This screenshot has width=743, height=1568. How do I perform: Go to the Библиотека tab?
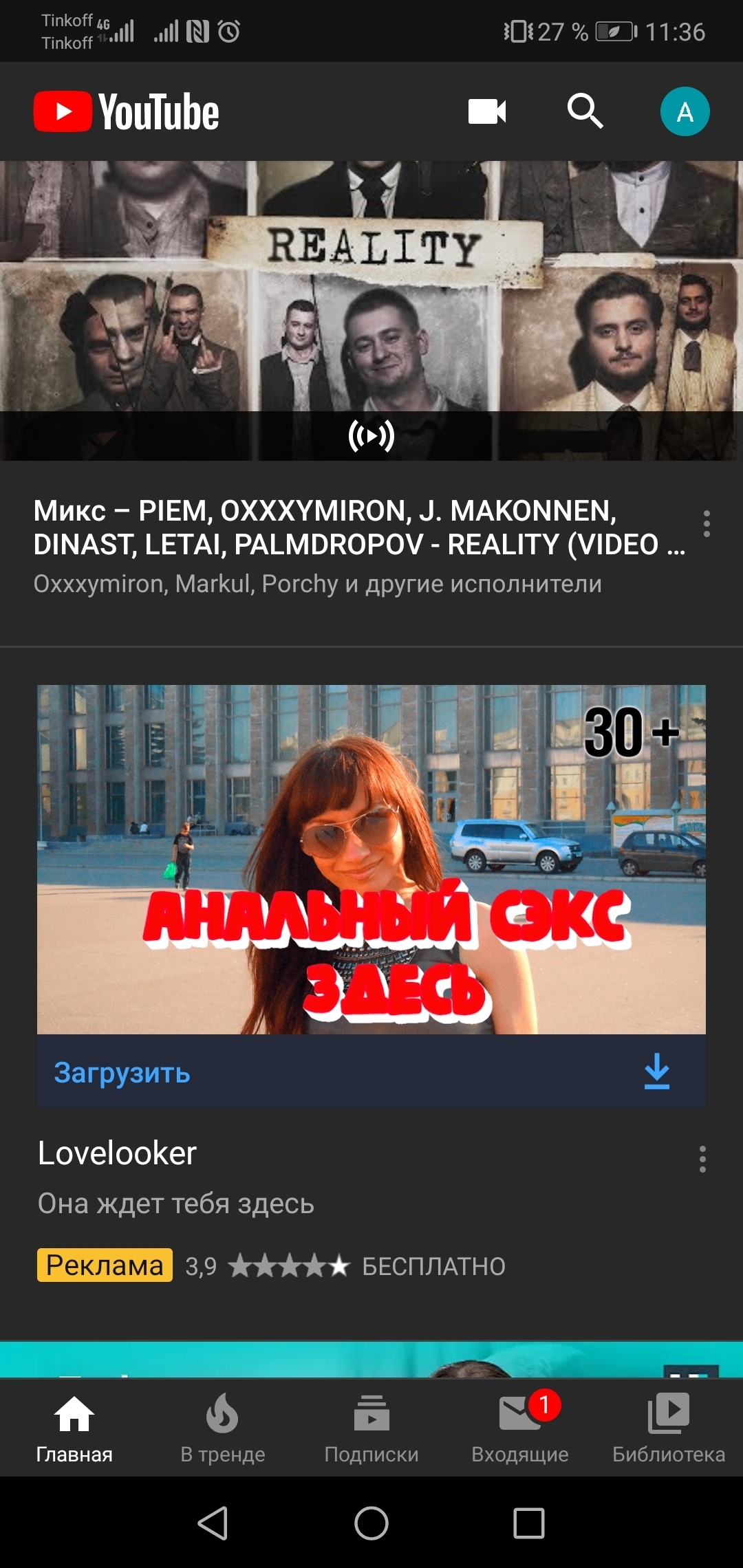(669, 1428)
